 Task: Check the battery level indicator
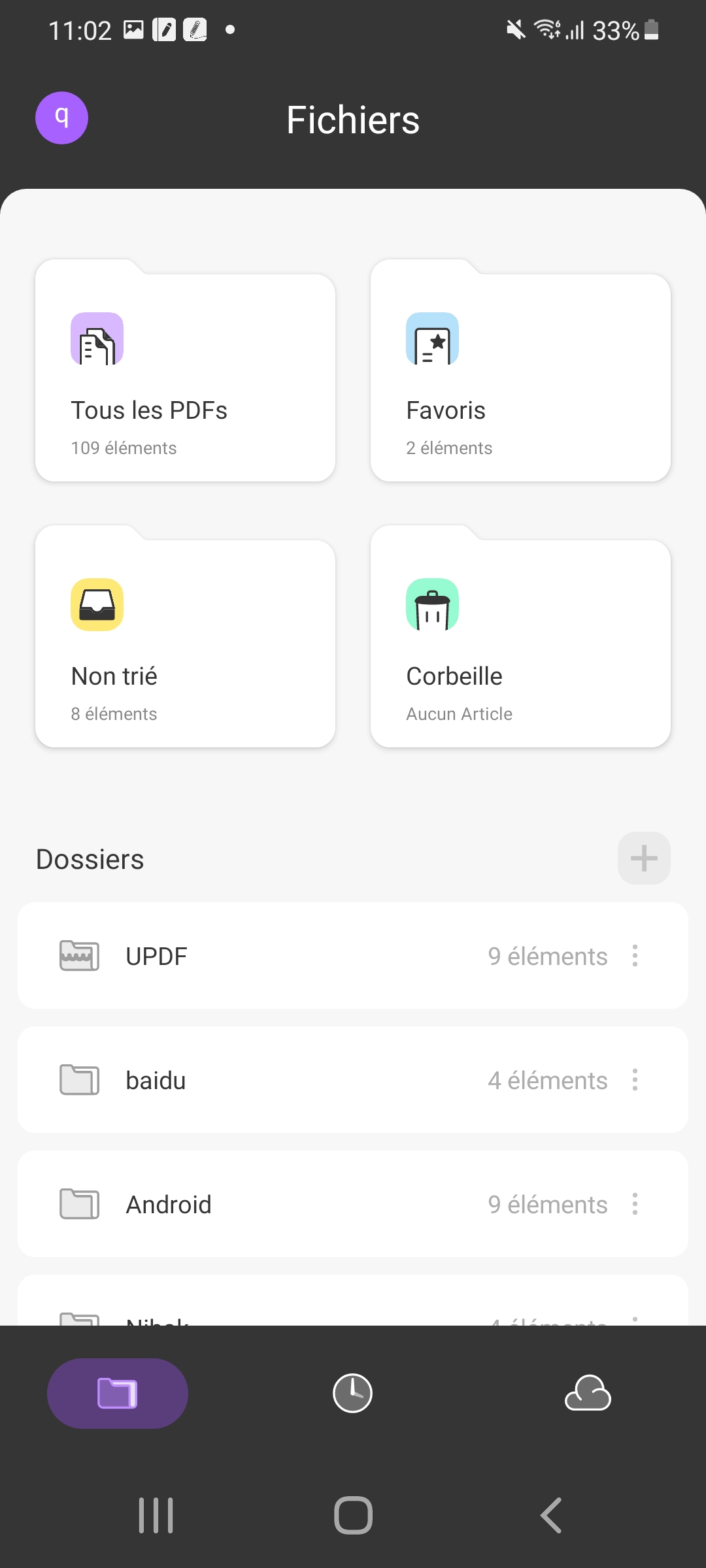click(650, 30)
